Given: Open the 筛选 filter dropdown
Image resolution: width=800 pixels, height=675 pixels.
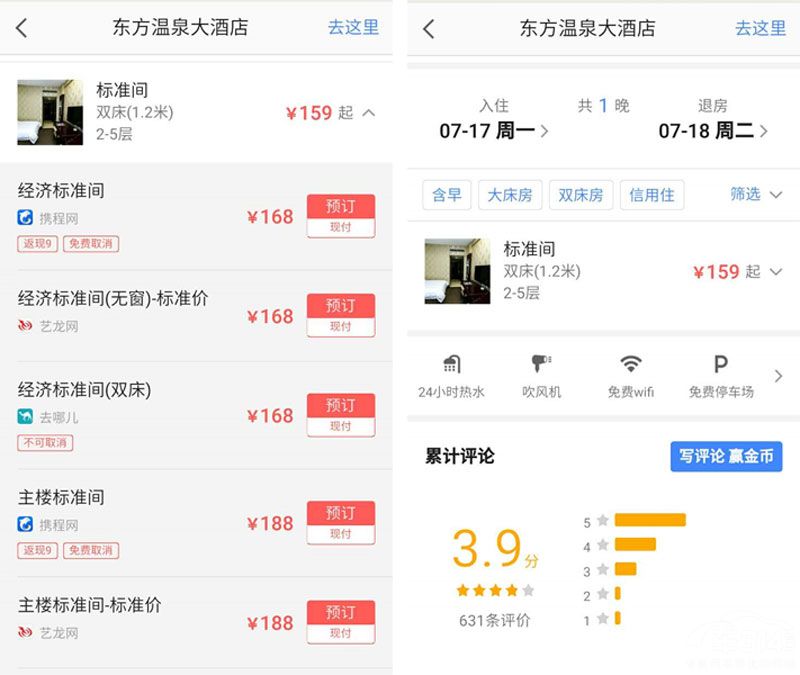Looking at the screenshot, I should click(755, 194).
